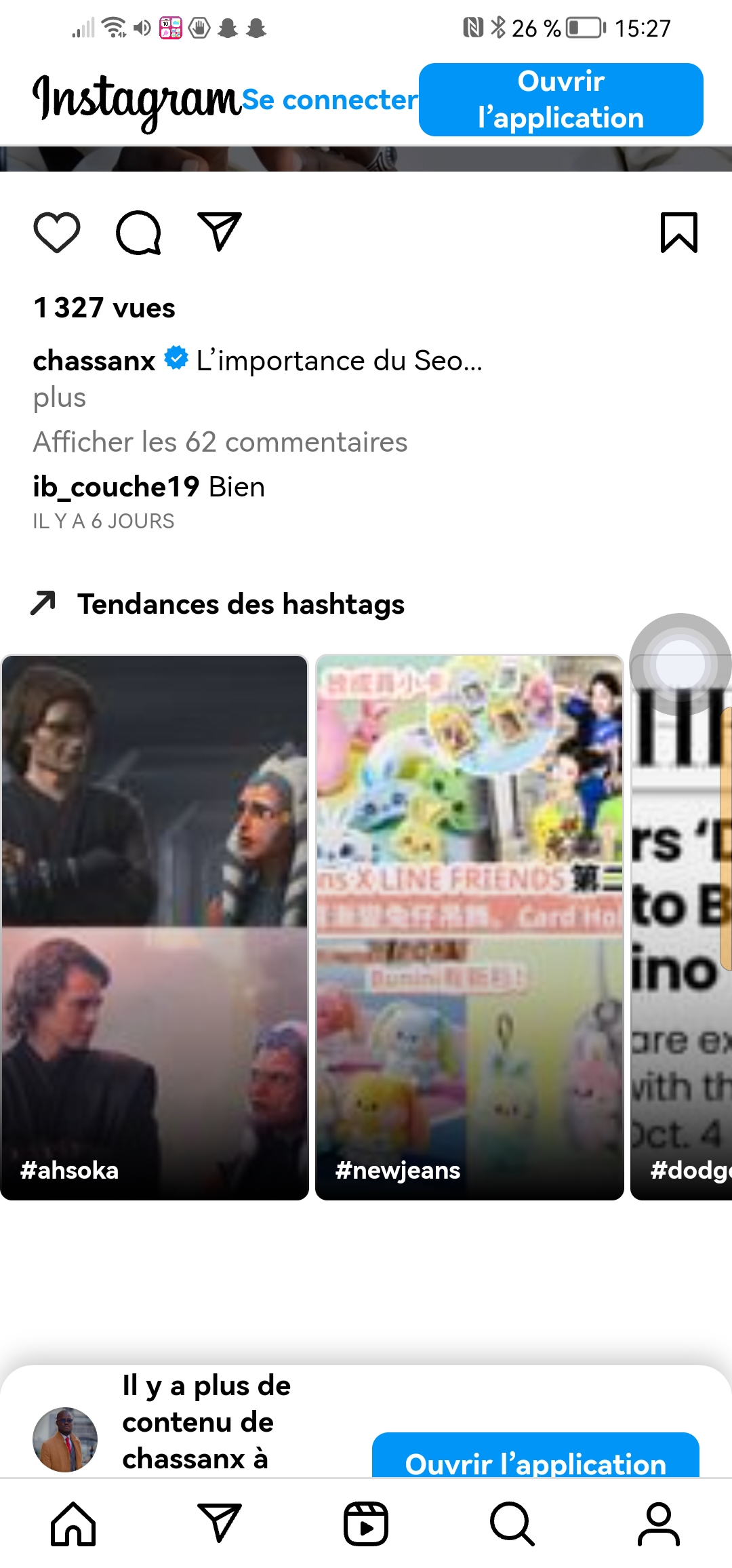Share the post via paper plane icon under the post
This screenshot has width=732, height=1568.
click(x=219, y=232)
